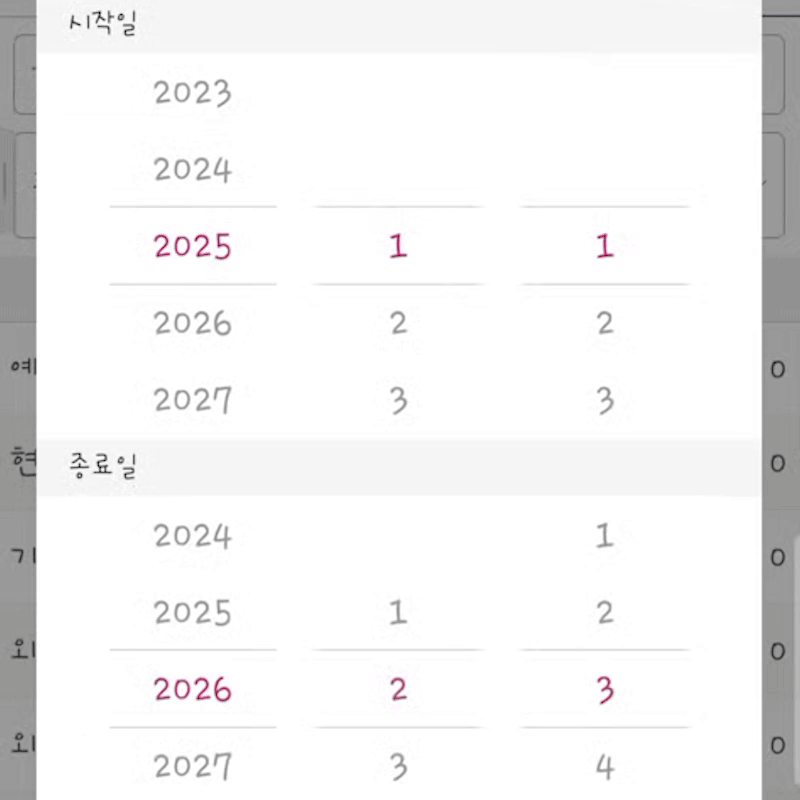Choose month 3 in the 시작일 picker

coord(398,400)
